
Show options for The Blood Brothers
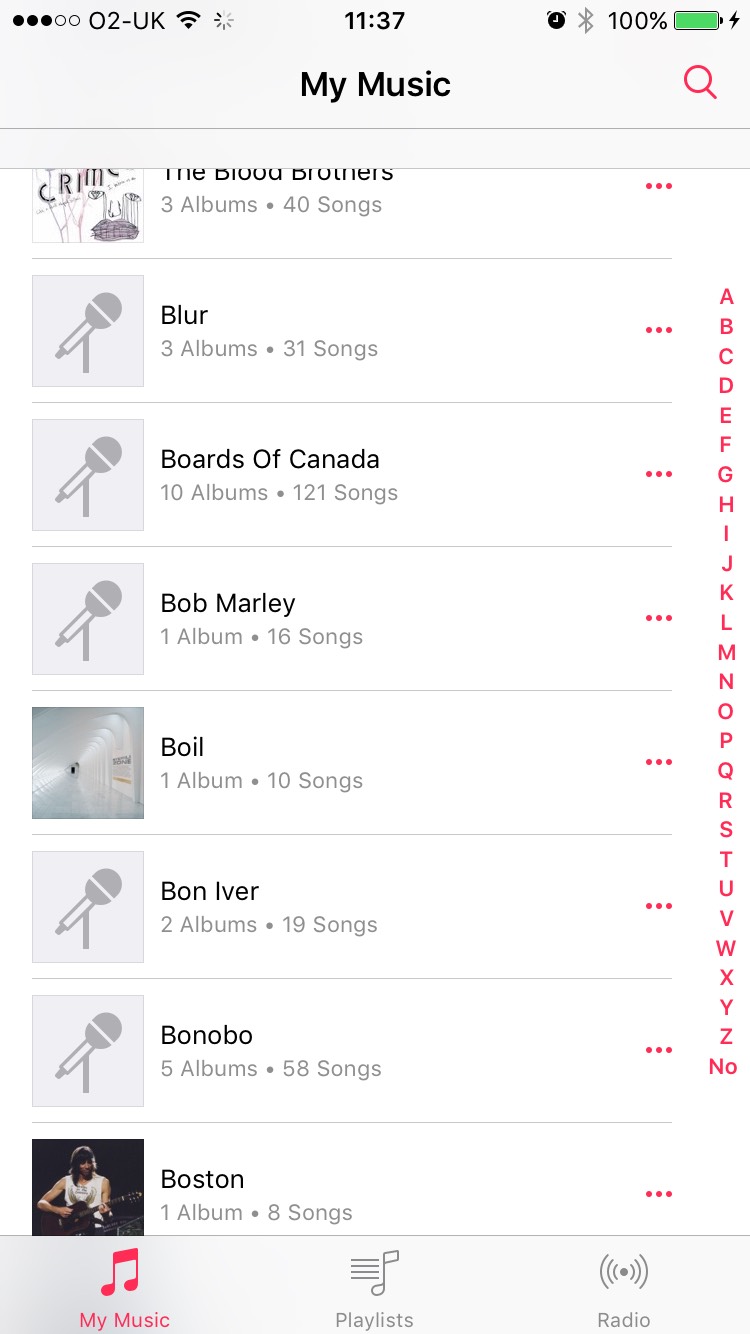point(659,187)
